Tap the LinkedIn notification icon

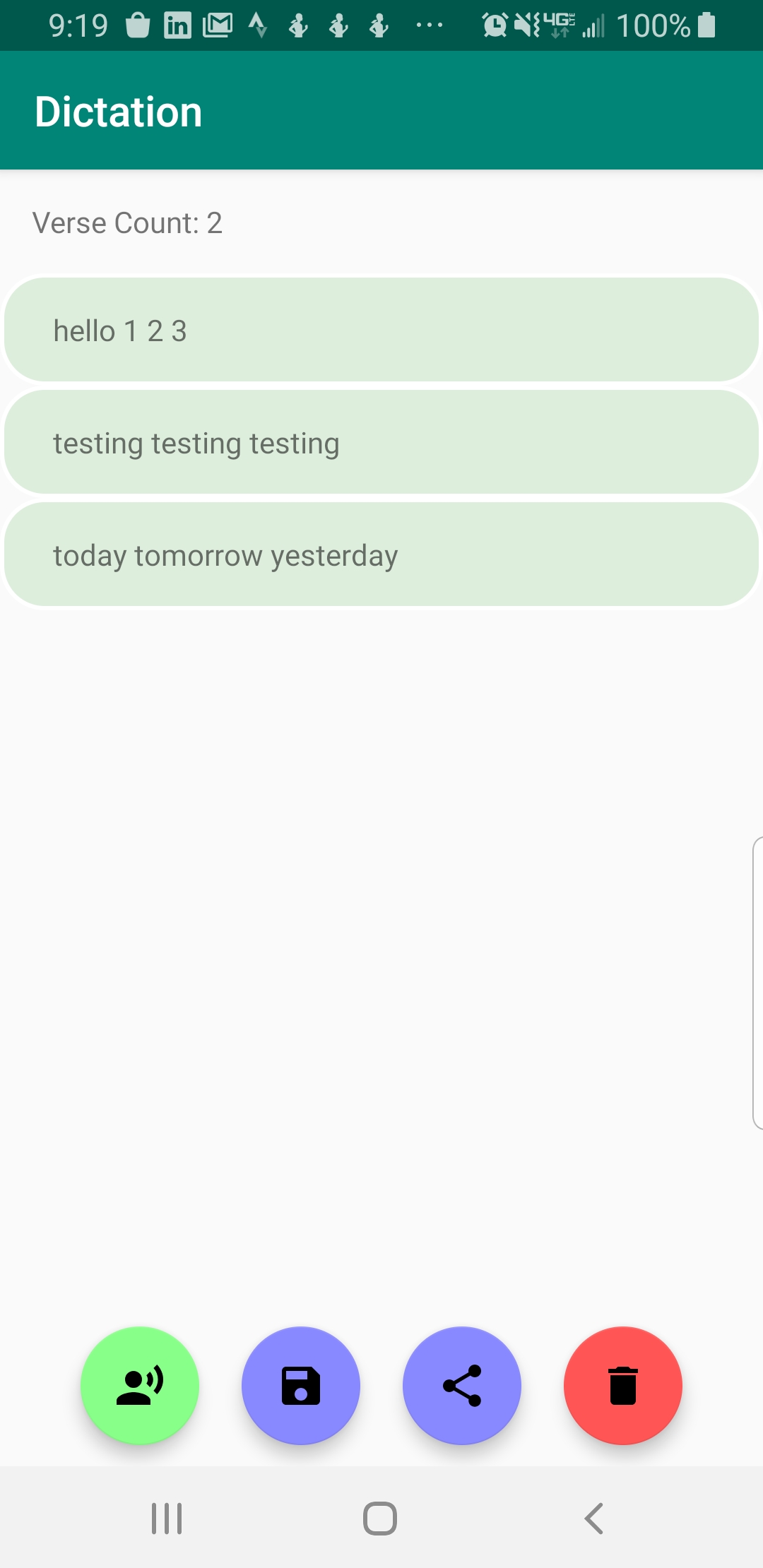pyautogui.click(x=178, y=25)
